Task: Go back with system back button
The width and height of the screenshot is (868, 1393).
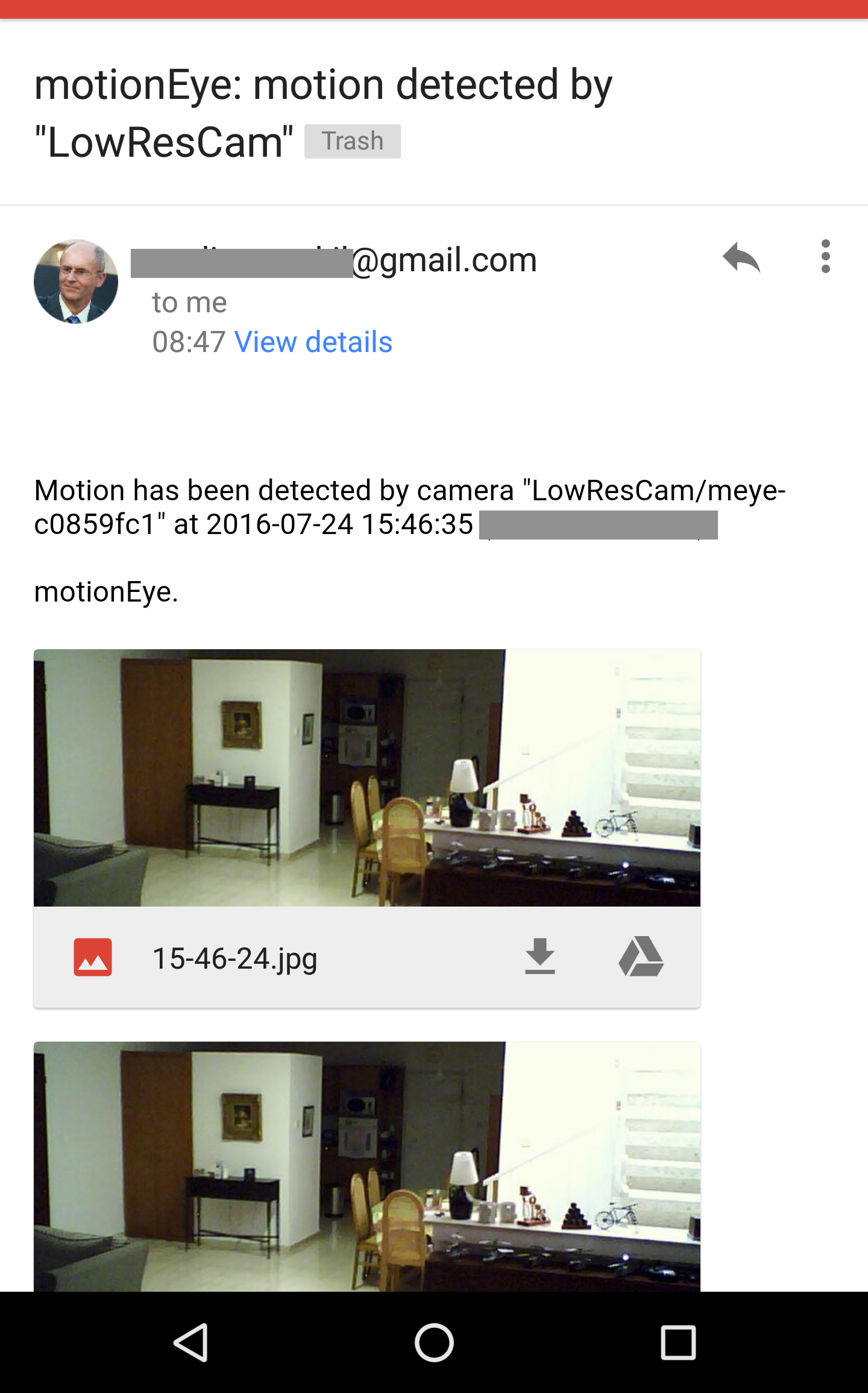Action: click(x=191, y=1342)
